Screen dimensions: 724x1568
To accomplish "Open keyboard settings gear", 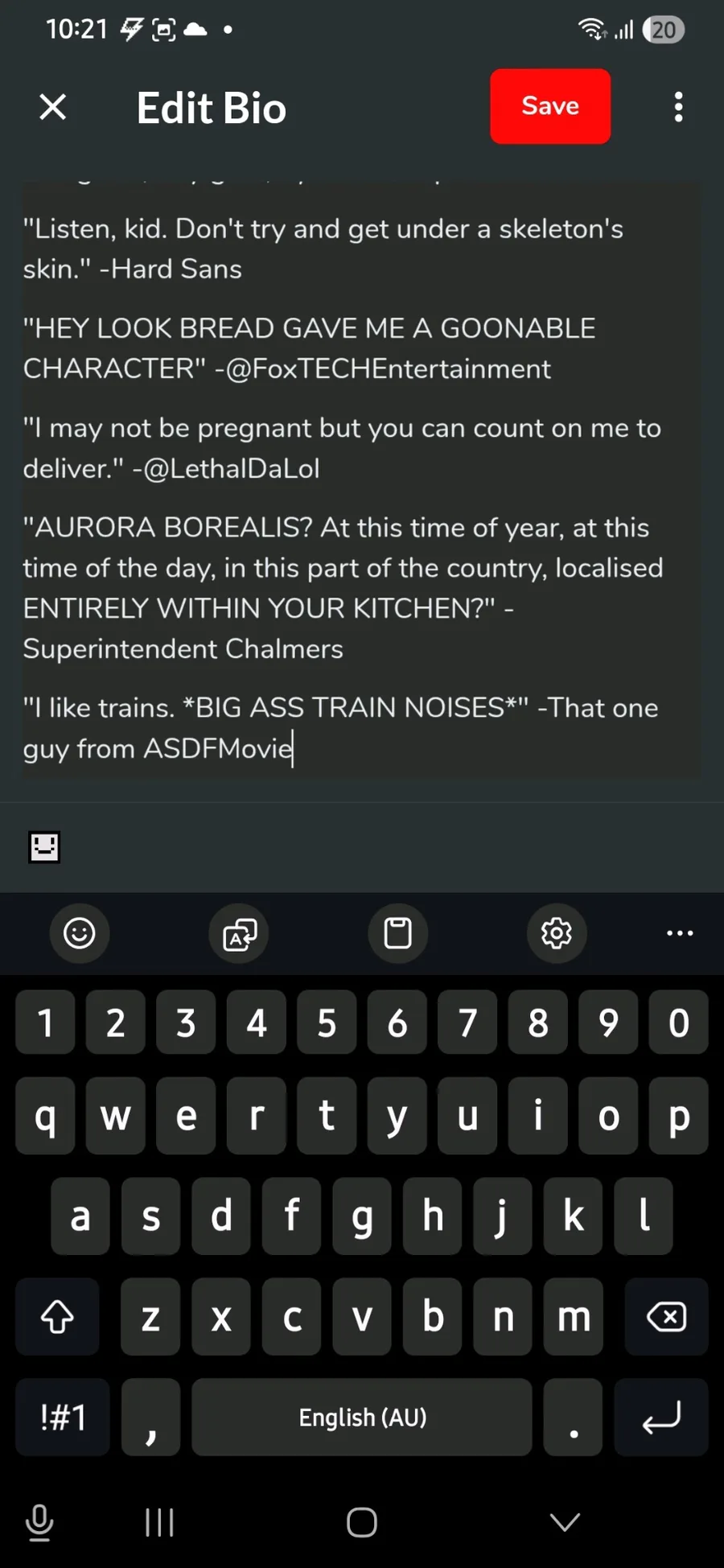I will (x=556, y=933).
